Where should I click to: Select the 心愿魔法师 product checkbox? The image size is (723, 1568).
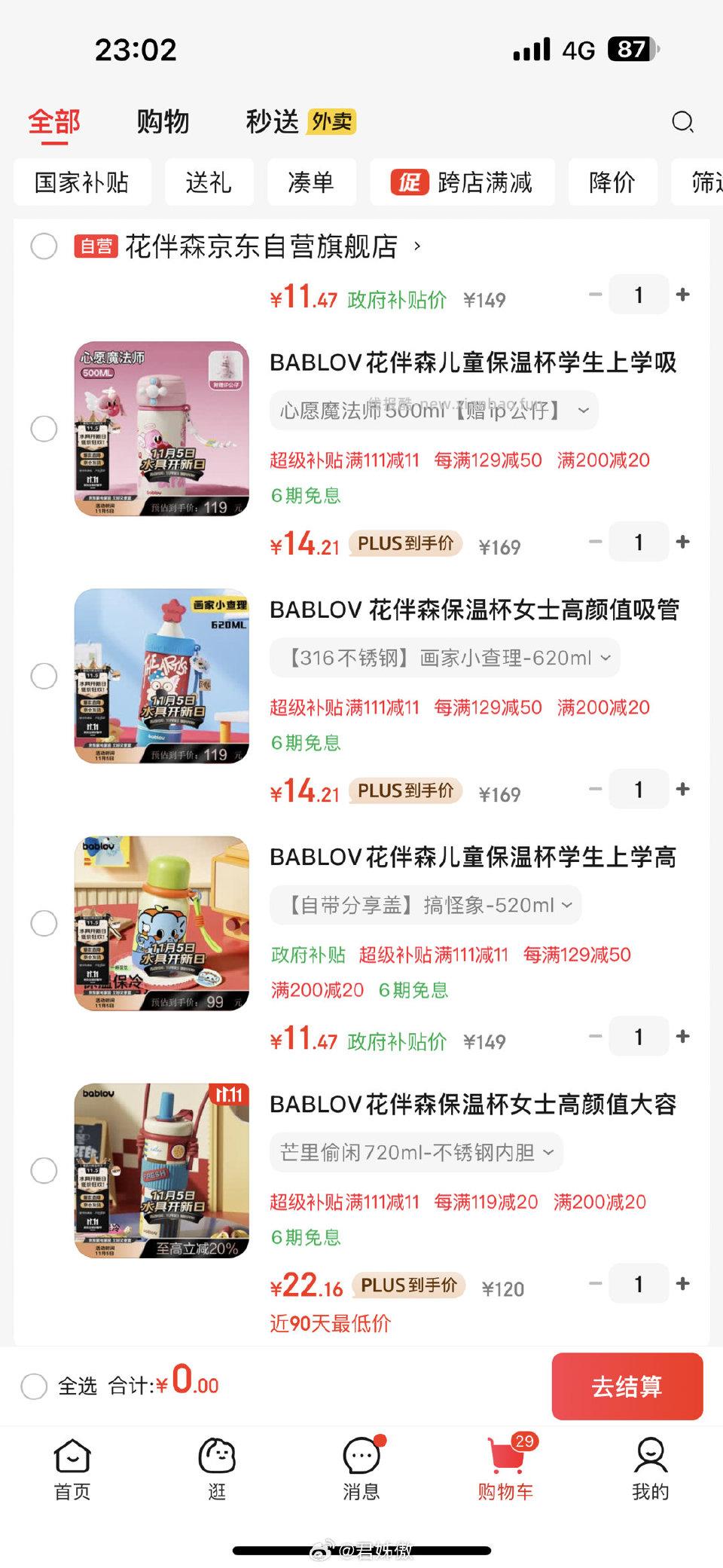[x=44, y=428]
